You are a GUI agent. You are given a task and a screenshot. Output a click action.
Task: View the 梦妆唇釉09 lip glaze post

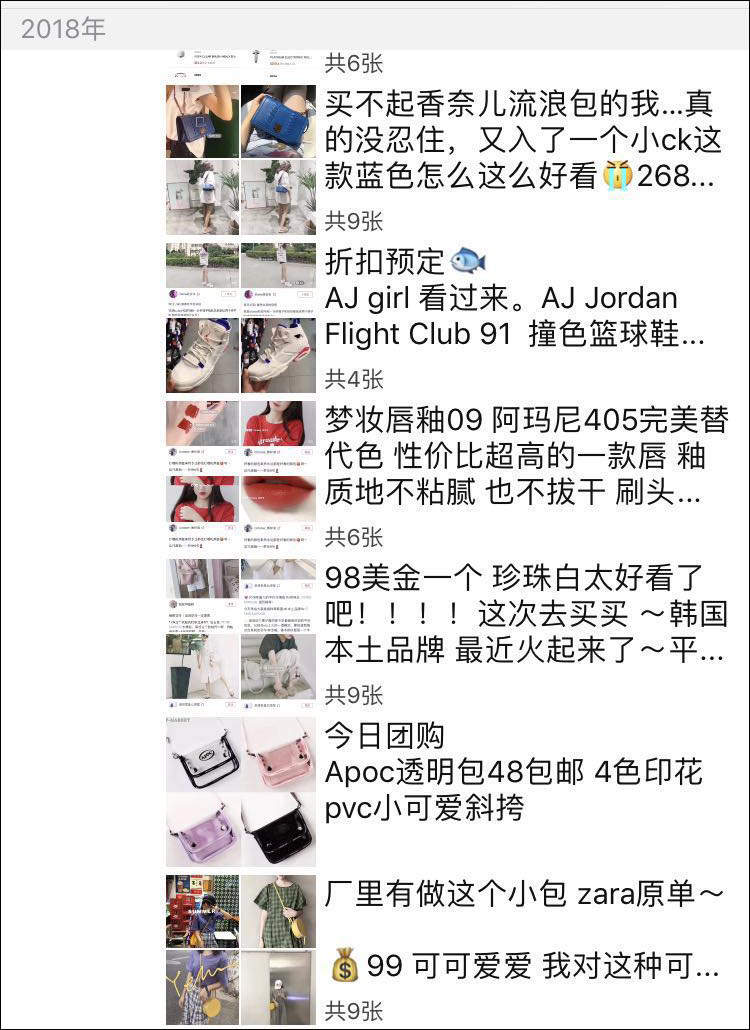click(x=526, y=456)
